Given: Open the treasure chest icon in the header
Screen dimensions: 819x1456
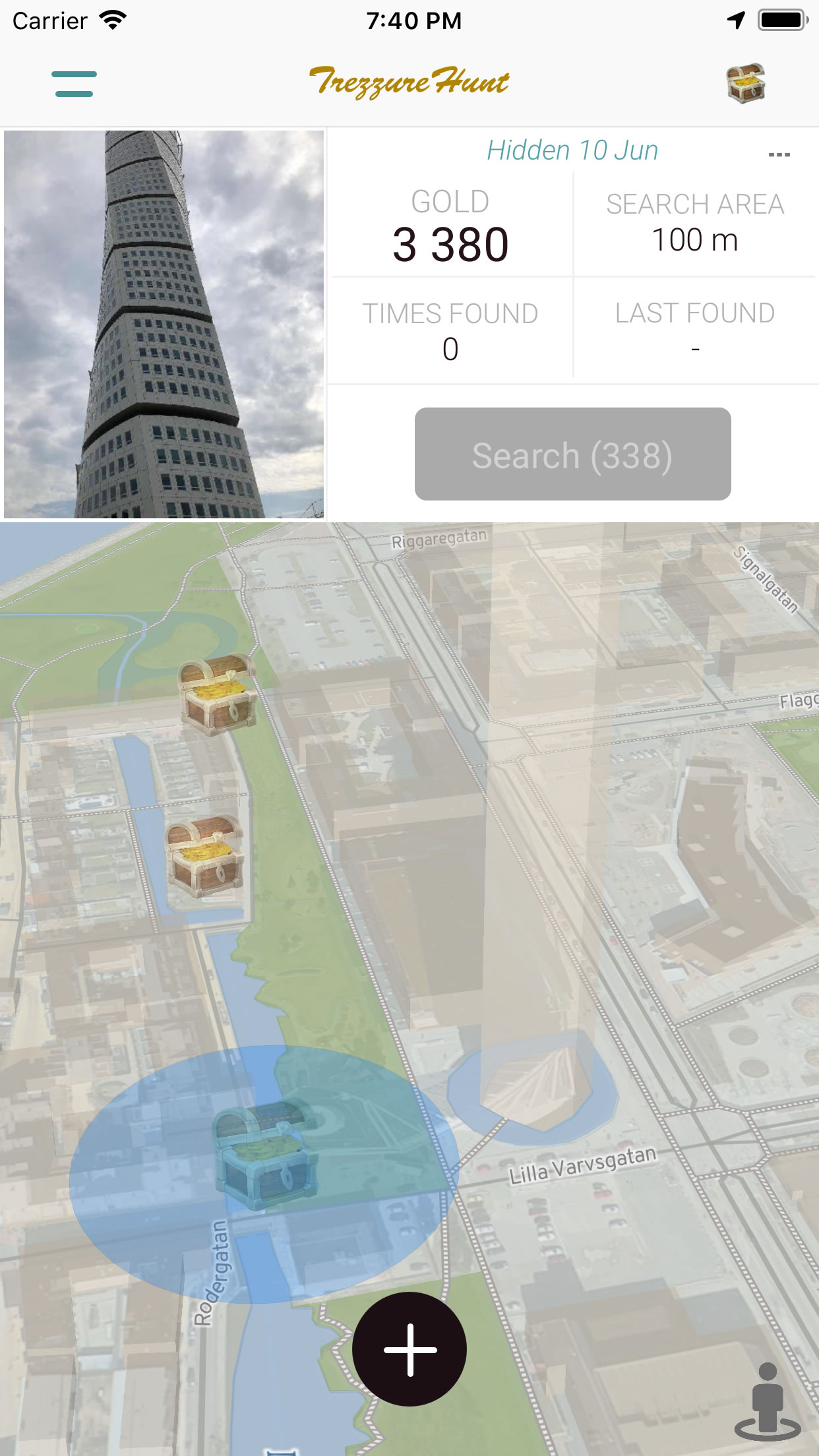Looking at the screenshot, I should [x=745, y=84].
